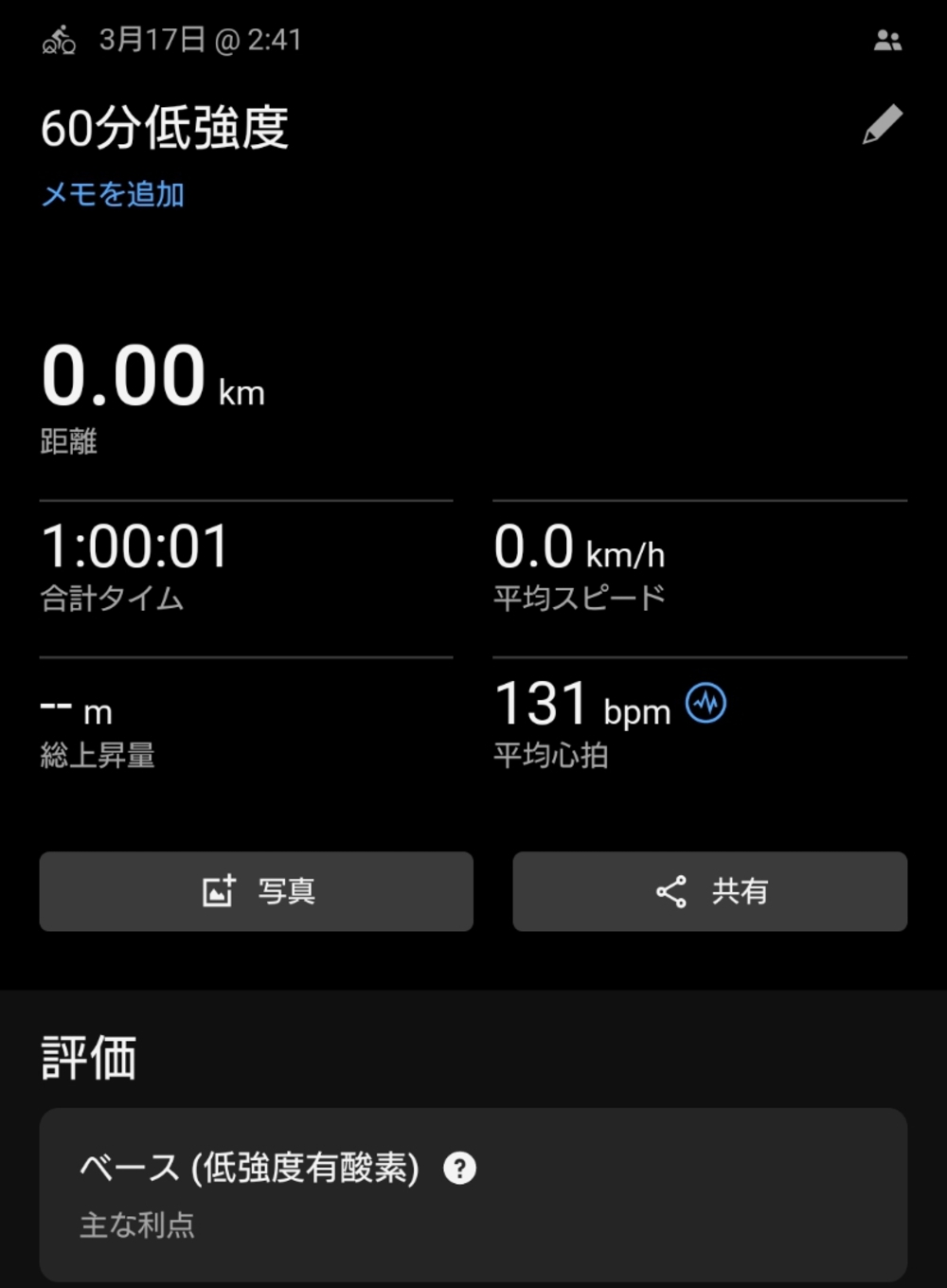Image resolution: width=947 pixels, height=1288 pixels.
Task: Tap the pencil icon to edit activity
Action: (882, 125)
